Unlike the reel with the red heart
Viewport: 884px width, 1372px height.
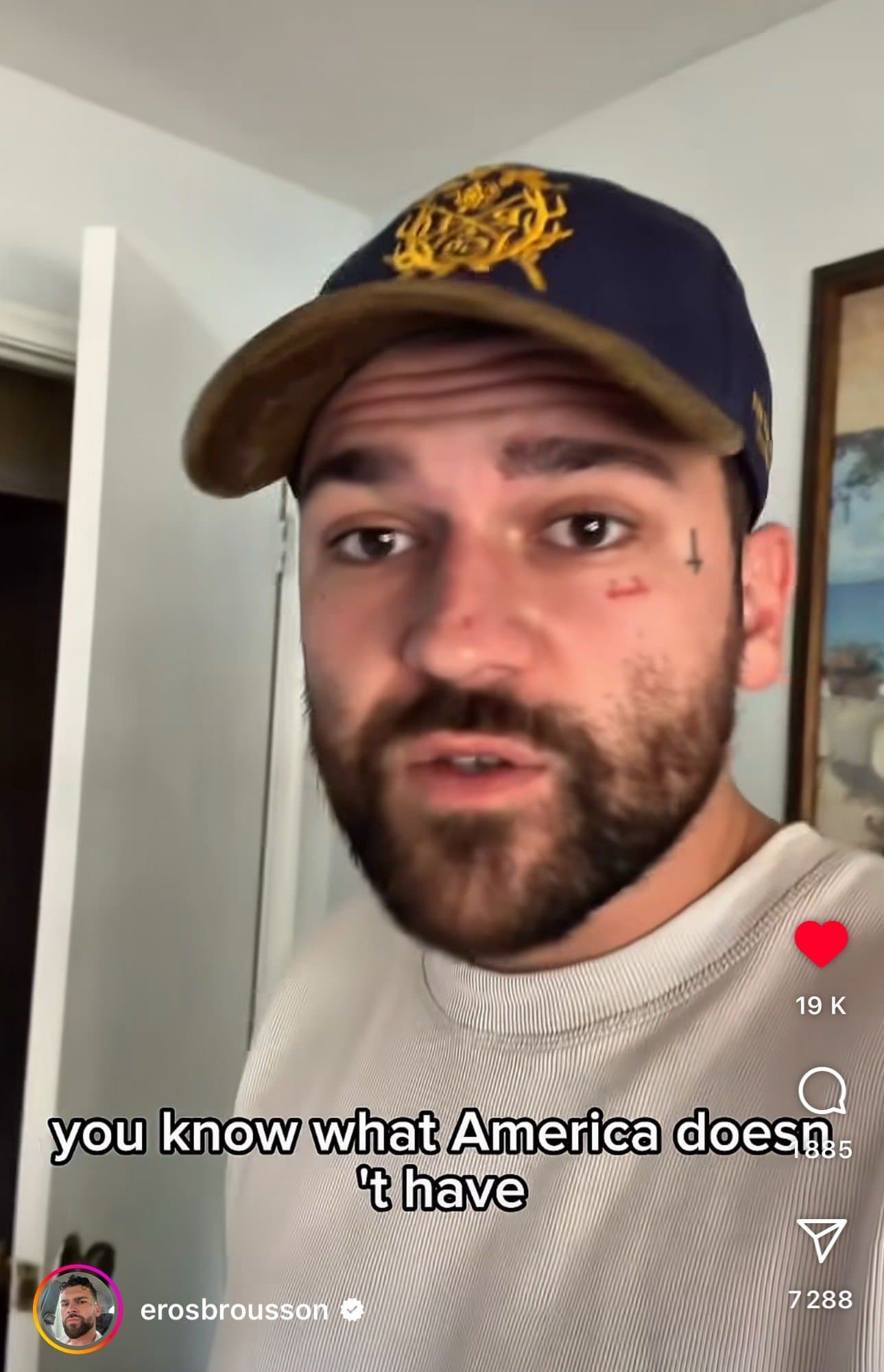coord(821,944)
